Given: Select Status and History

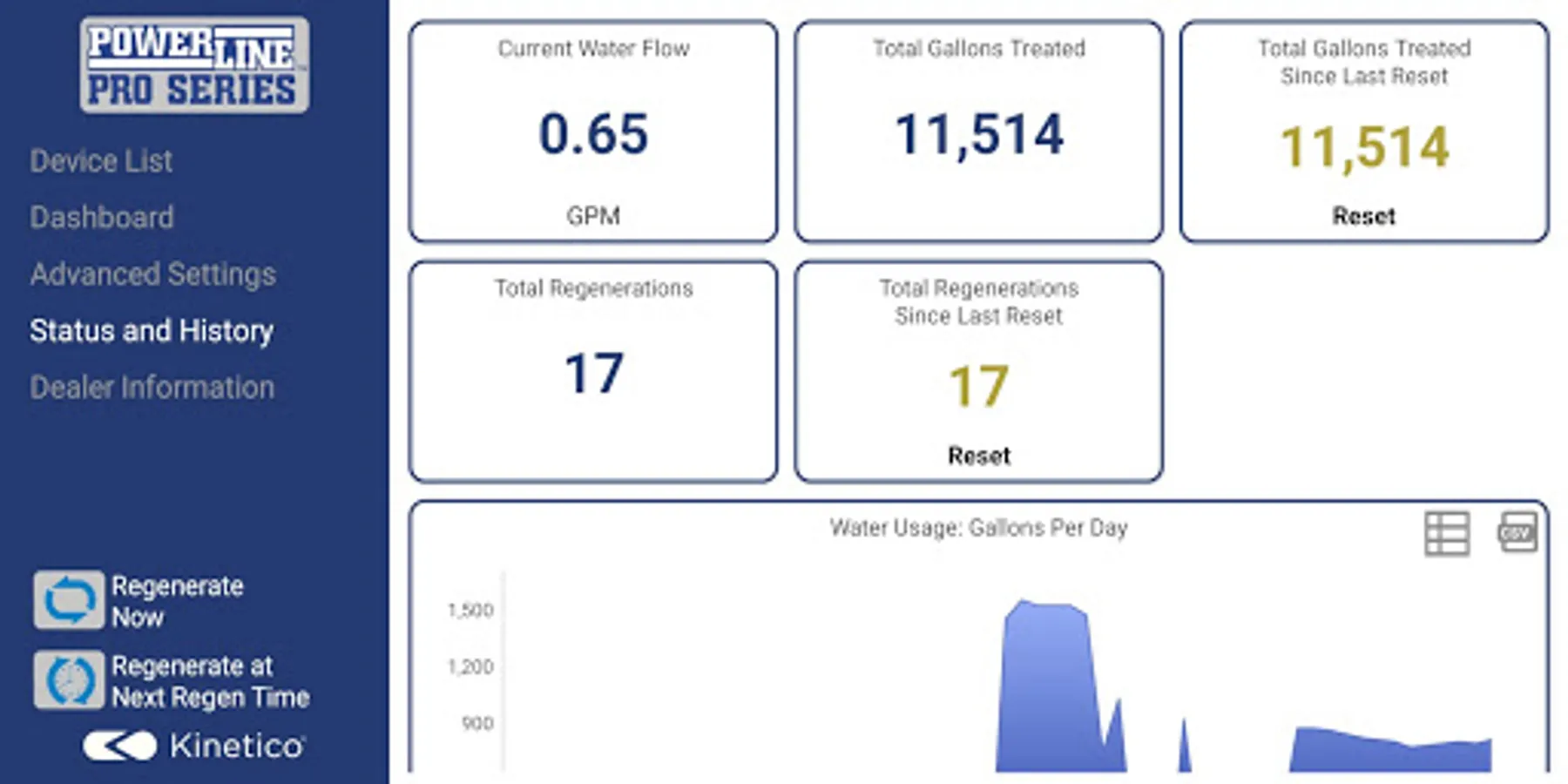Looking at the screenshot, I should point(152,331).
